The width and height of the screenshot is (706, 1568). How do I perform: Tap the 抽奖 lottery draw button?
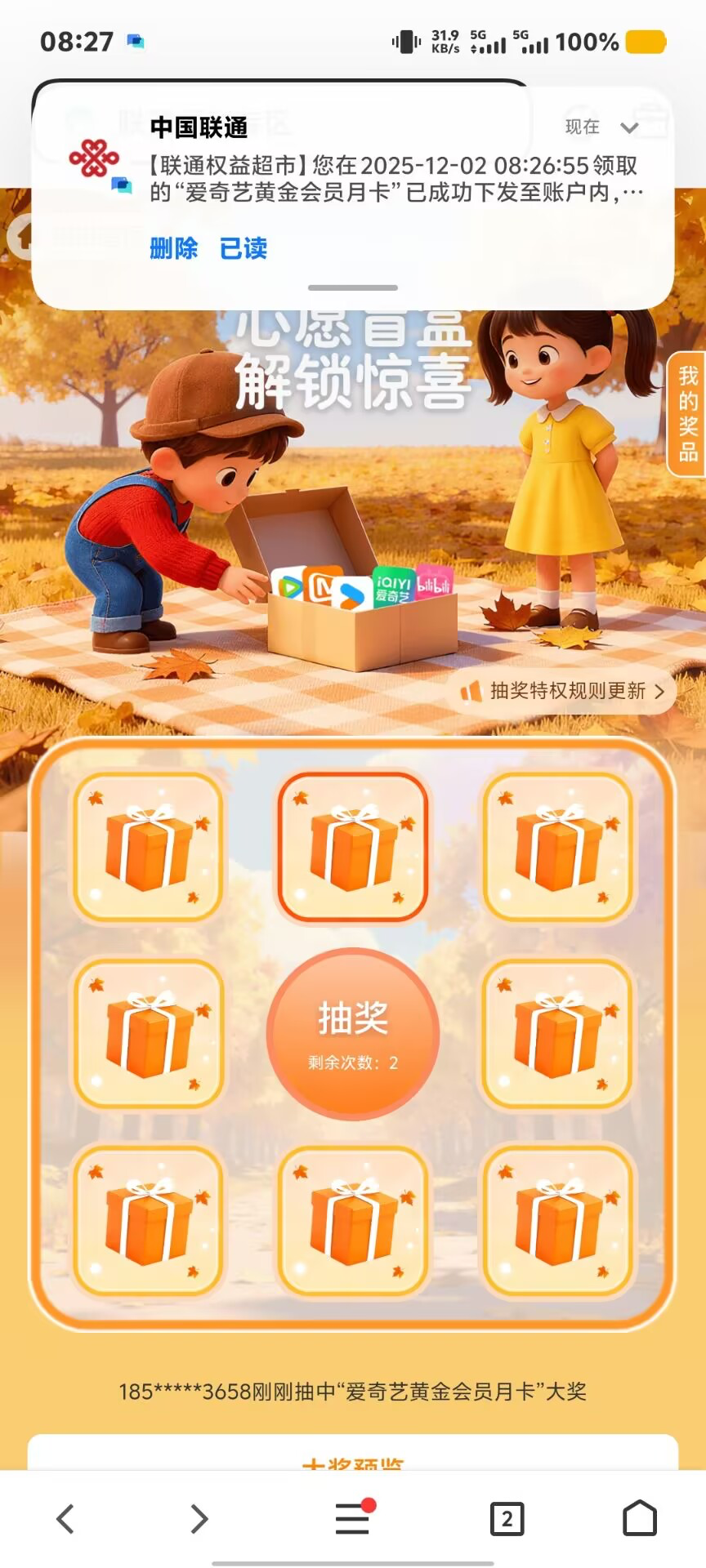(353, 1034)
